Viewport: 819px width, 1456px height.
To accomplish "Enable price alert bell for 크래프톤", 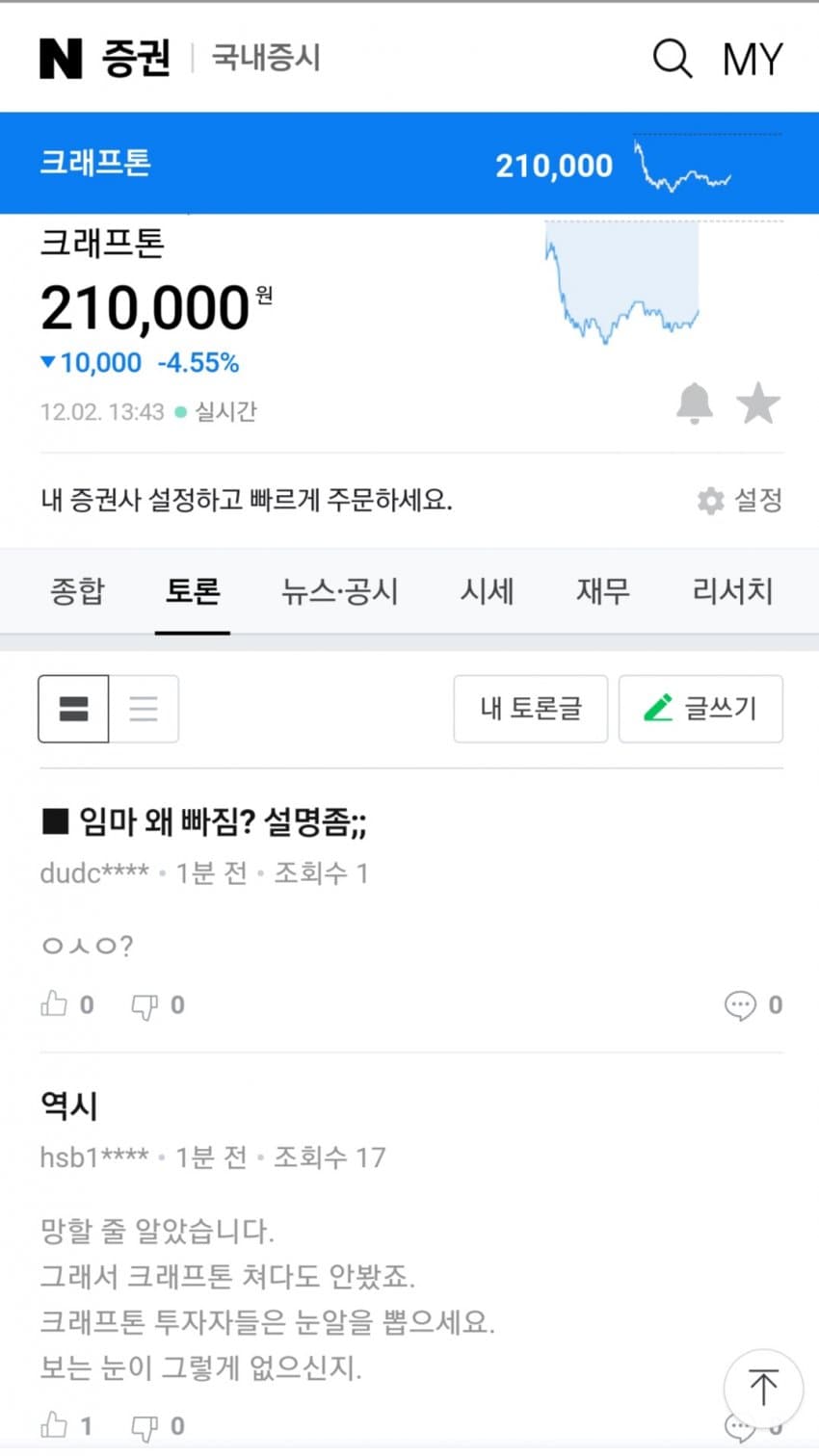I will (x=695, y=403).
